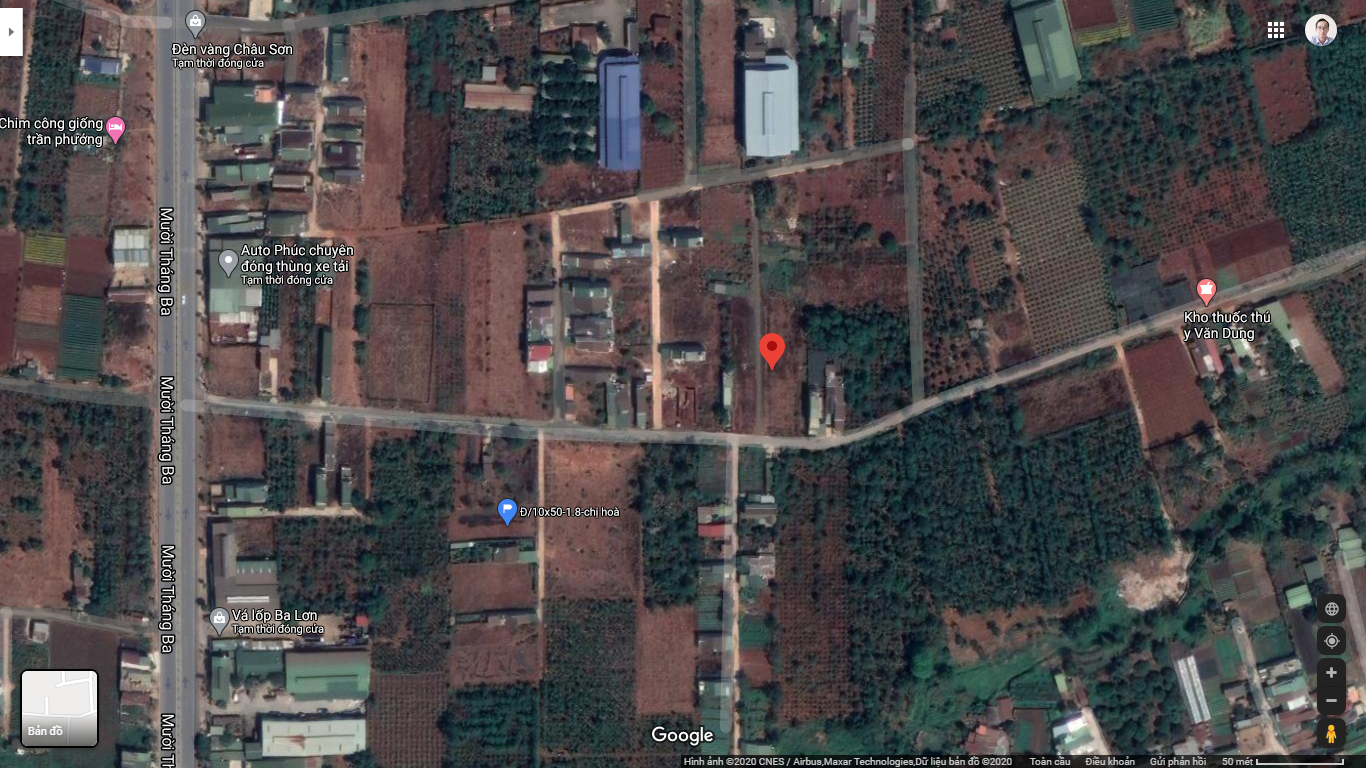
Task: Open the Đèn vàng Châu Sơn place marker
Action: 196,22
